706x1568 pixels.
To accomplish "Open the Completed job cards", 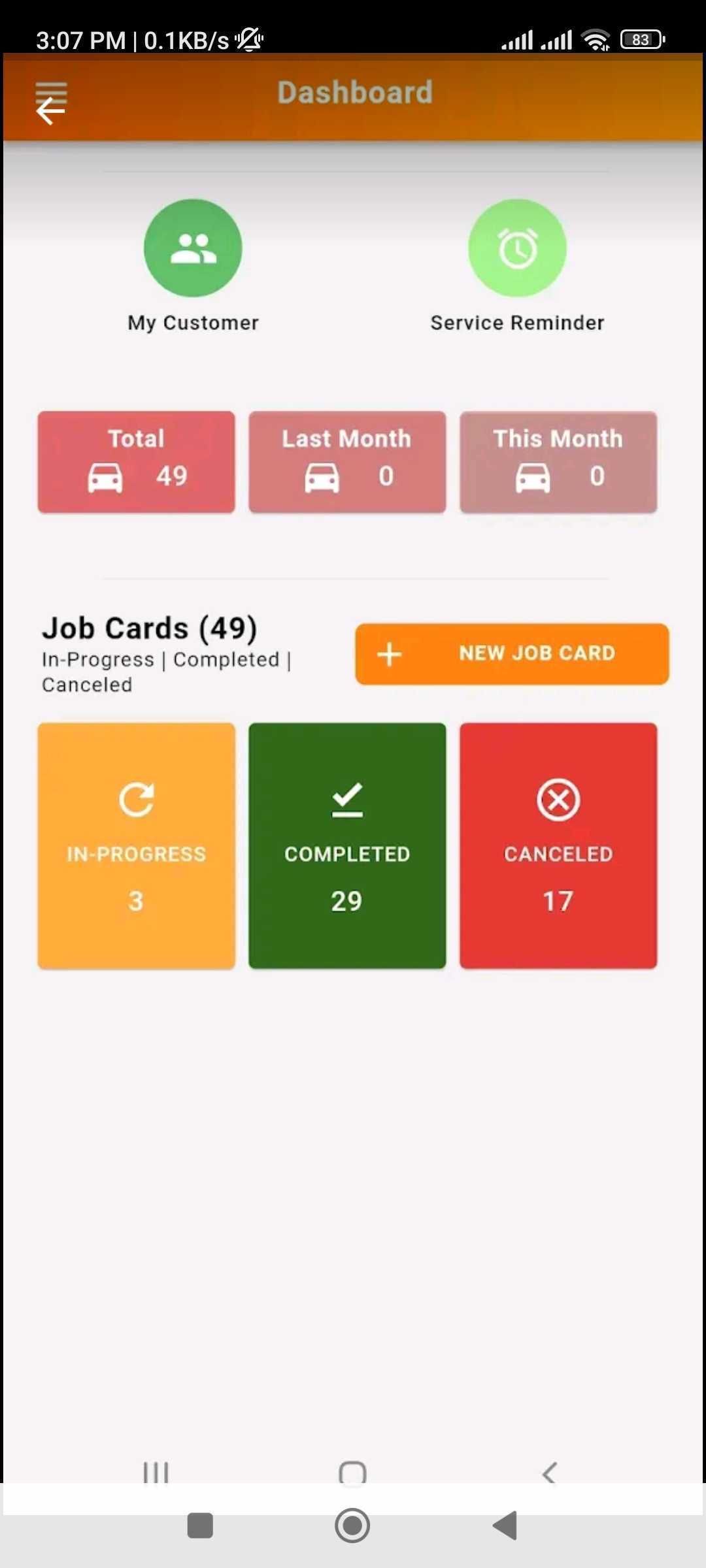I will click(347, 845).
